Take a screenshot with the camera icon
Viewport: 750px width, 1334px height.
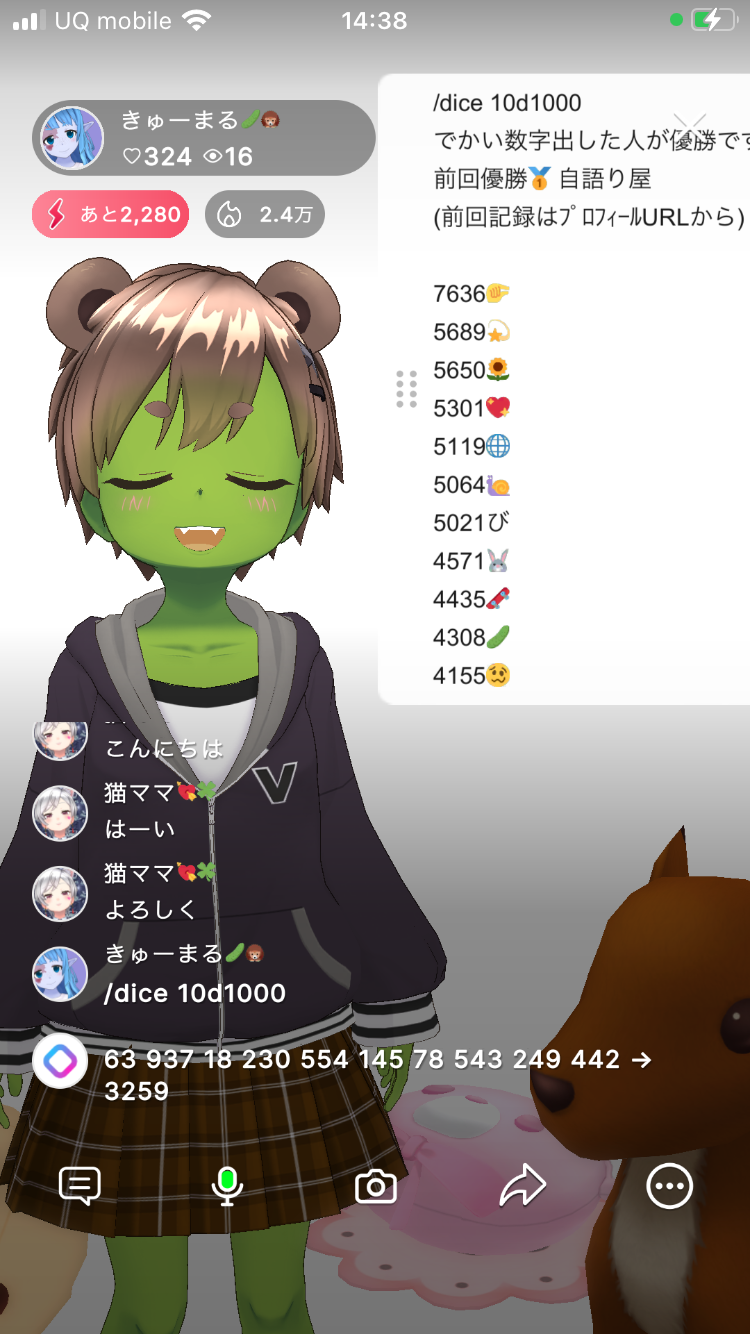point(376,1187)
